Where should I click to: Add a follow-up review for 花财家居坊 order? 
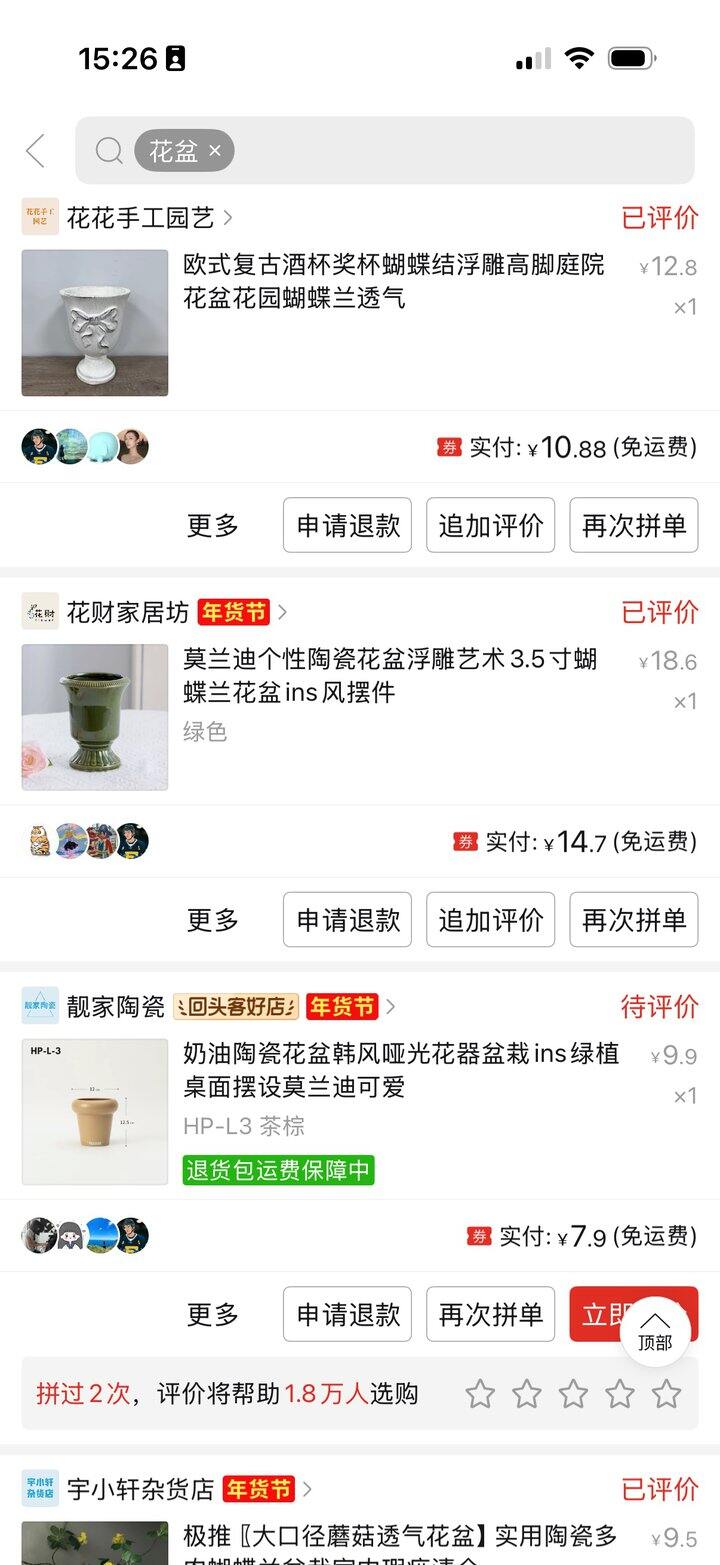pos(490,920)
